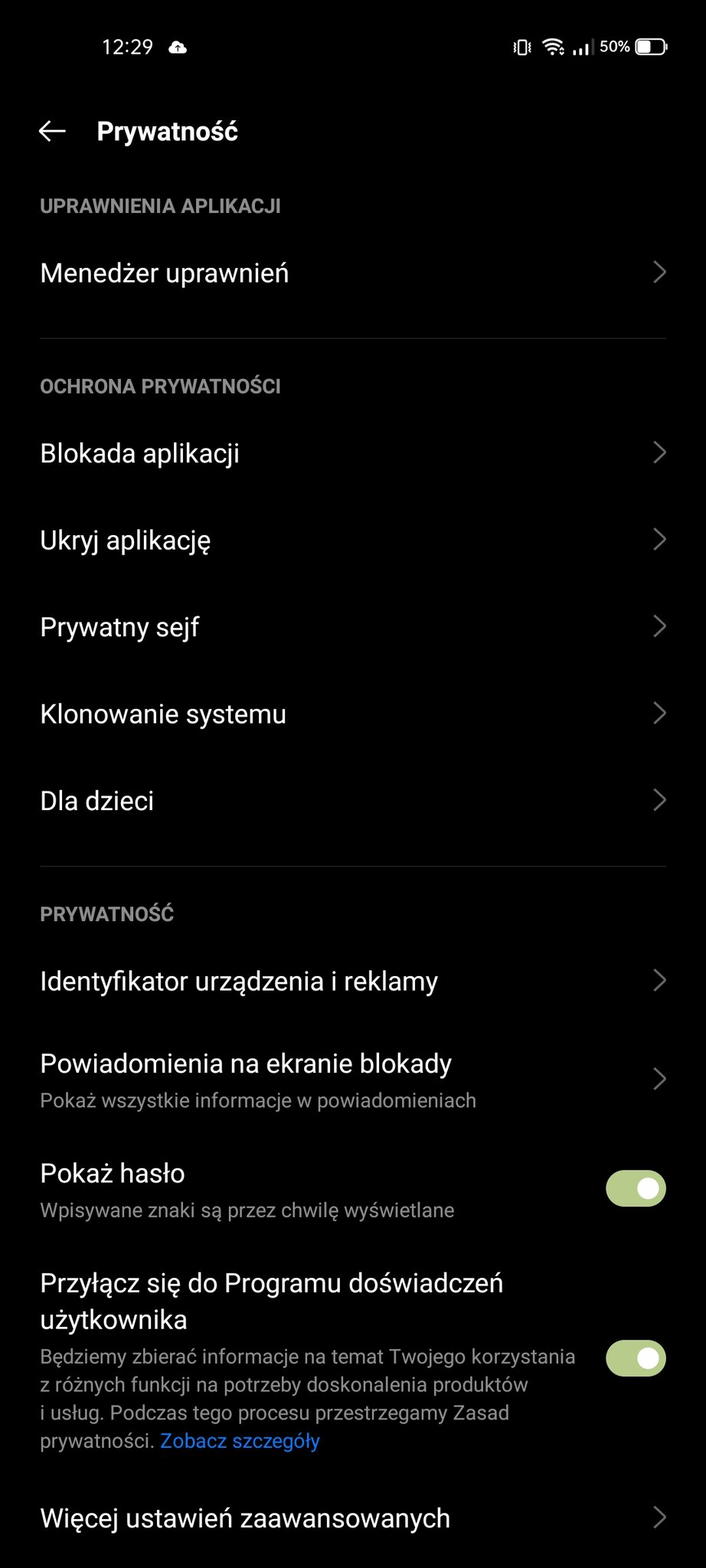Open Prywatny sejf
This screenshot has height=1568, width=706.
353,626
